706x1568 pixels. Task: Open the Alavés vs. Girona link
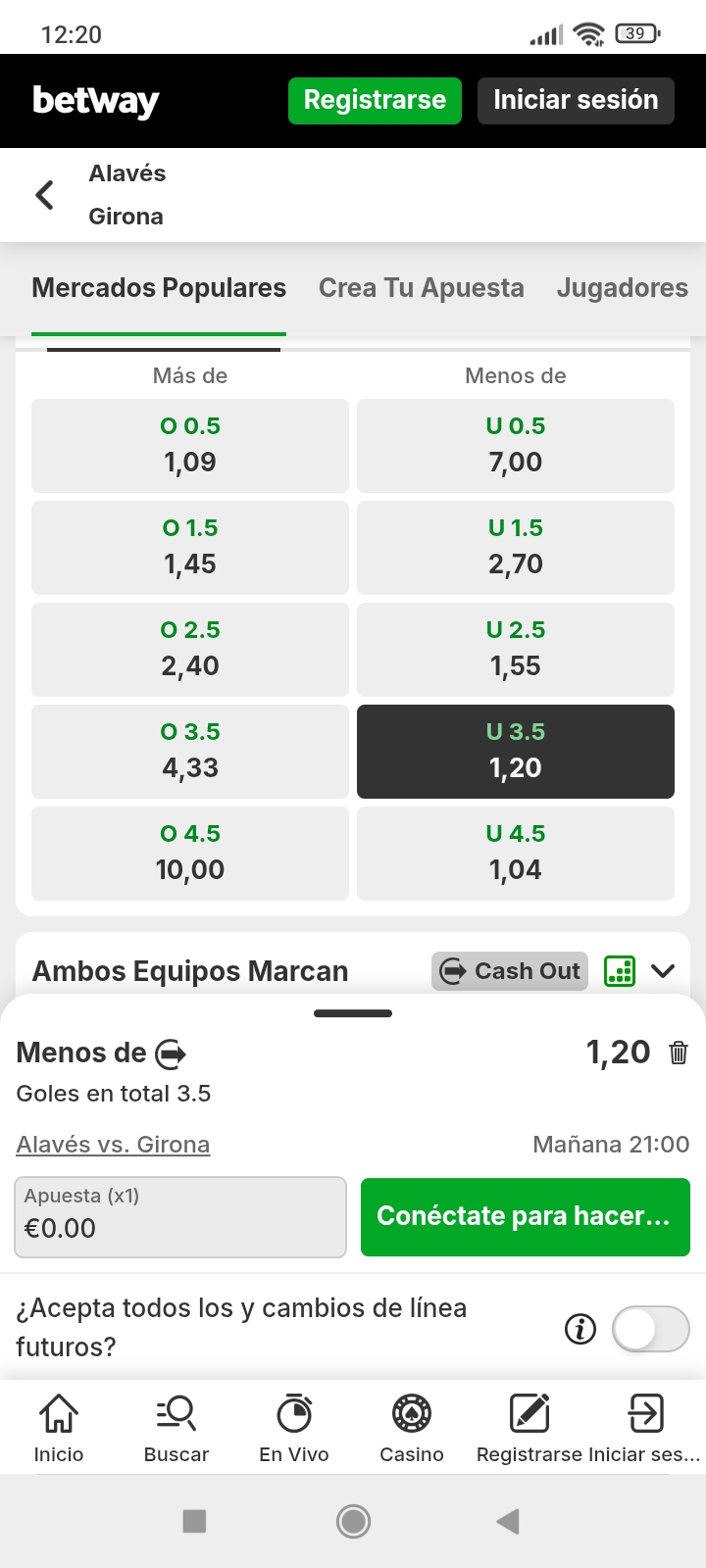(113, 1145)
